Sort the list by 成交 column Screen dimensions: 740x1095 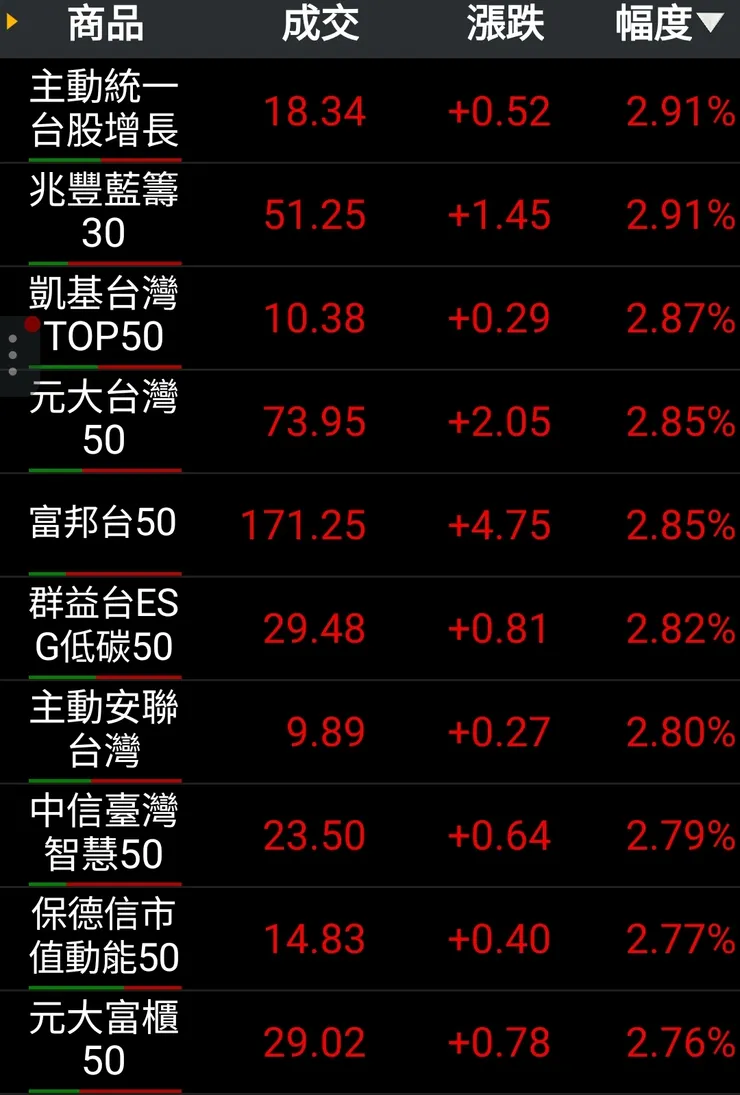(x=320, y=25)
